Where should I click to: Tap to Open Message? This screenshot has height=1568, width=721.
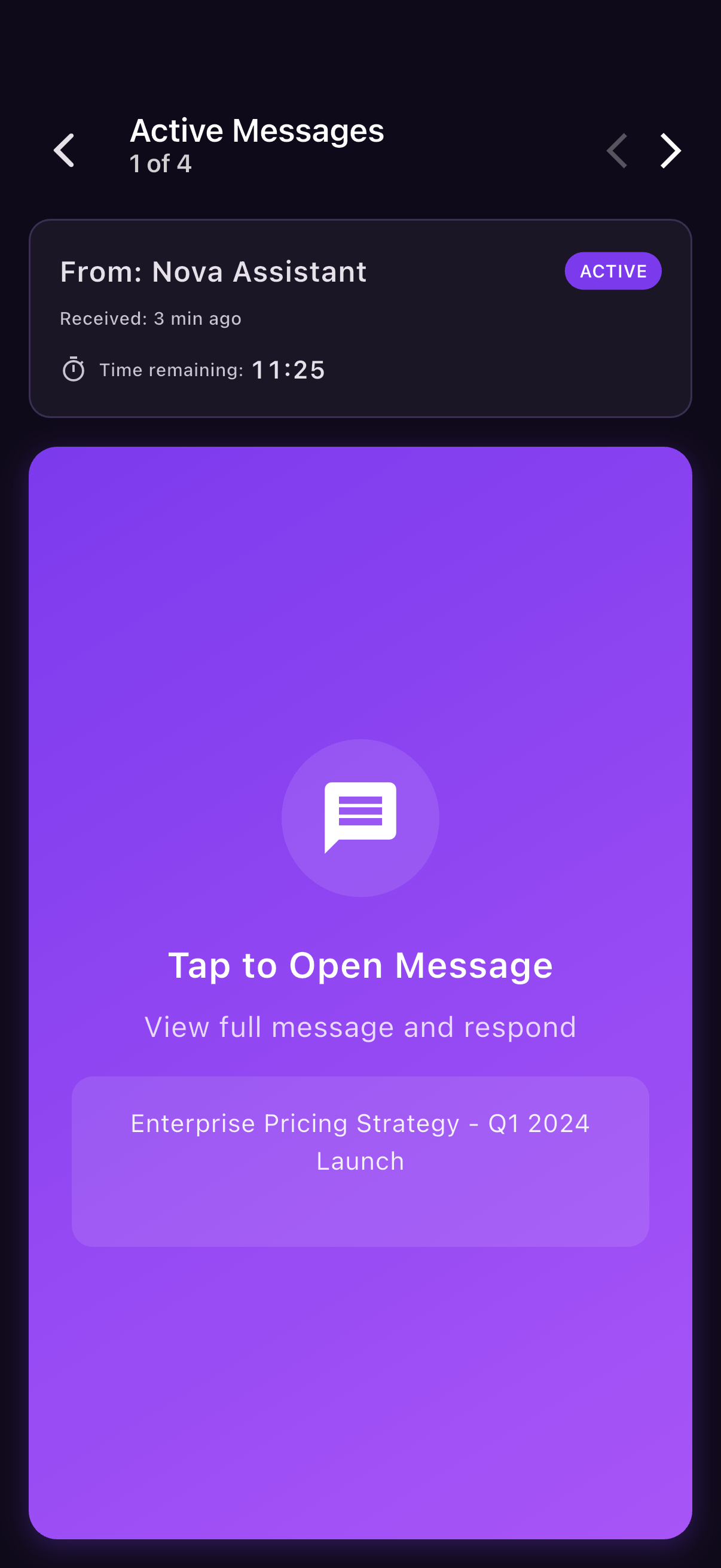pos(360,965)
